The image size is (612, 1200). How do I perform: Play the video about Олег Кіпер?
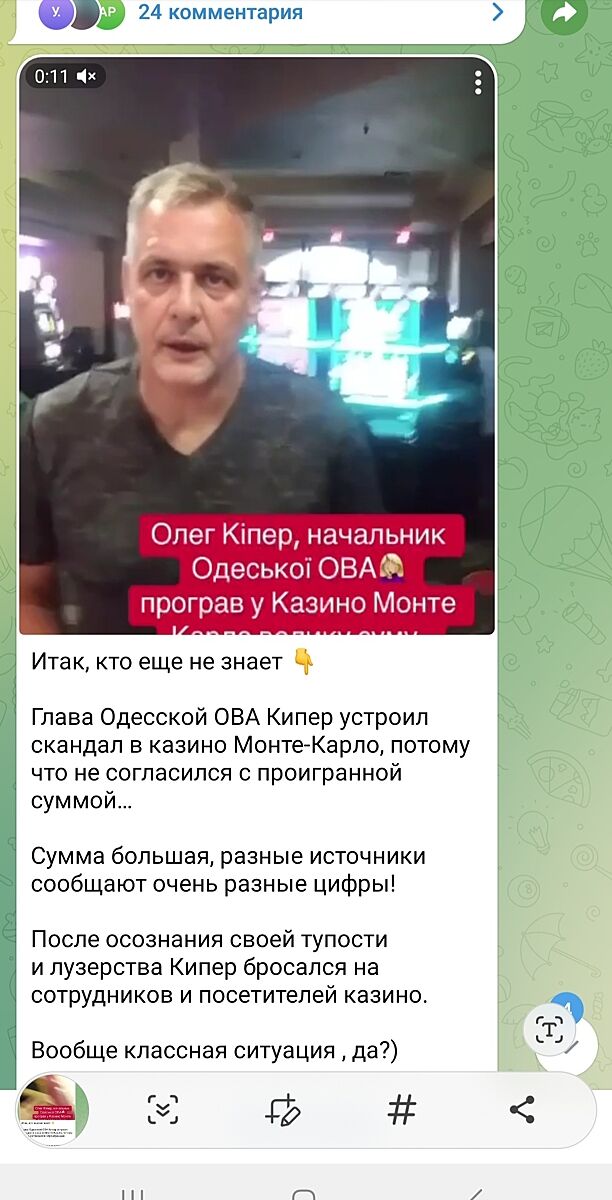pos(257,345)
